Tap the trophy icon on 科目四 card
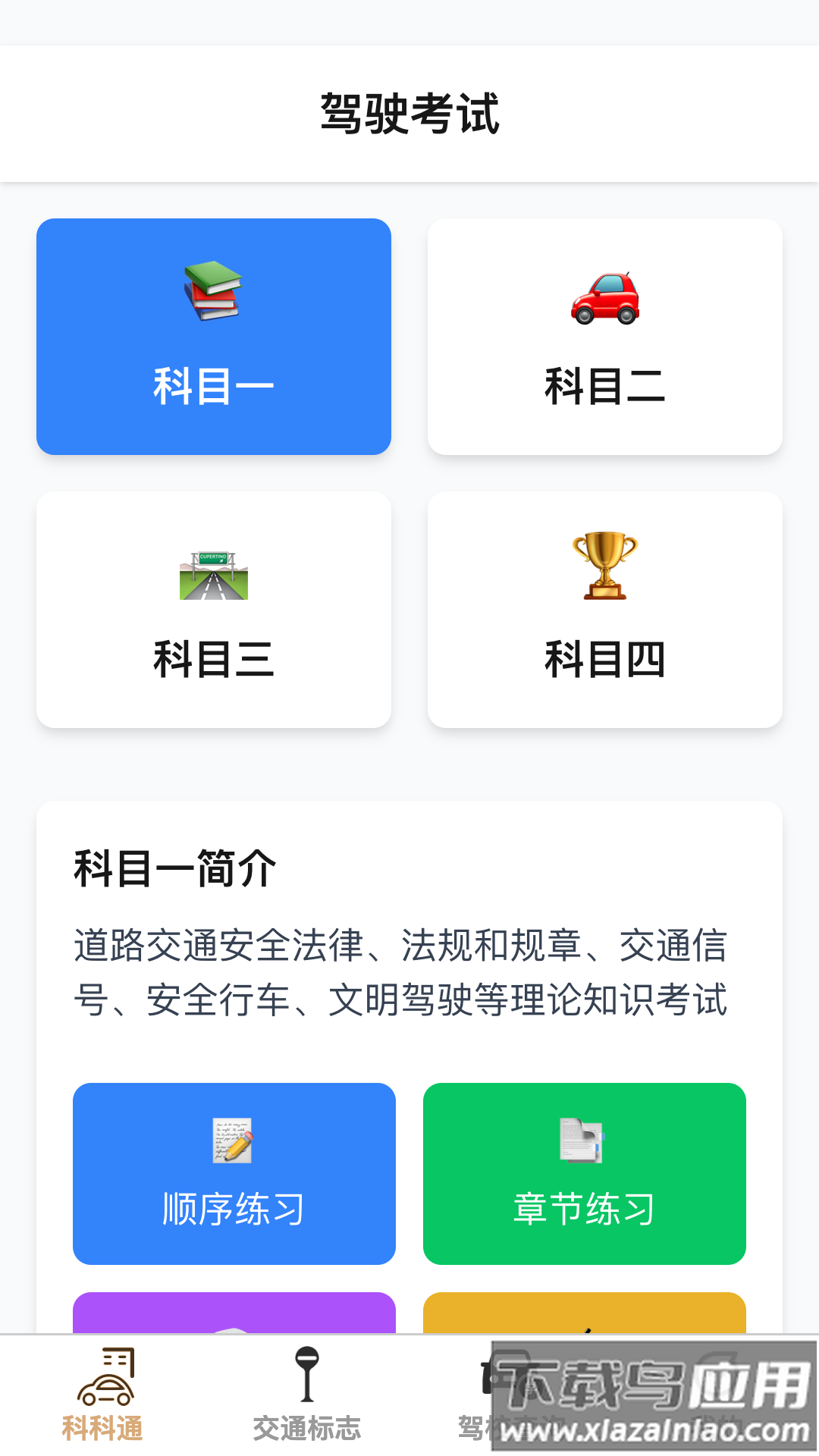Image resolution: width=819 pixels, height=1456 pixels. coord(604,568)
